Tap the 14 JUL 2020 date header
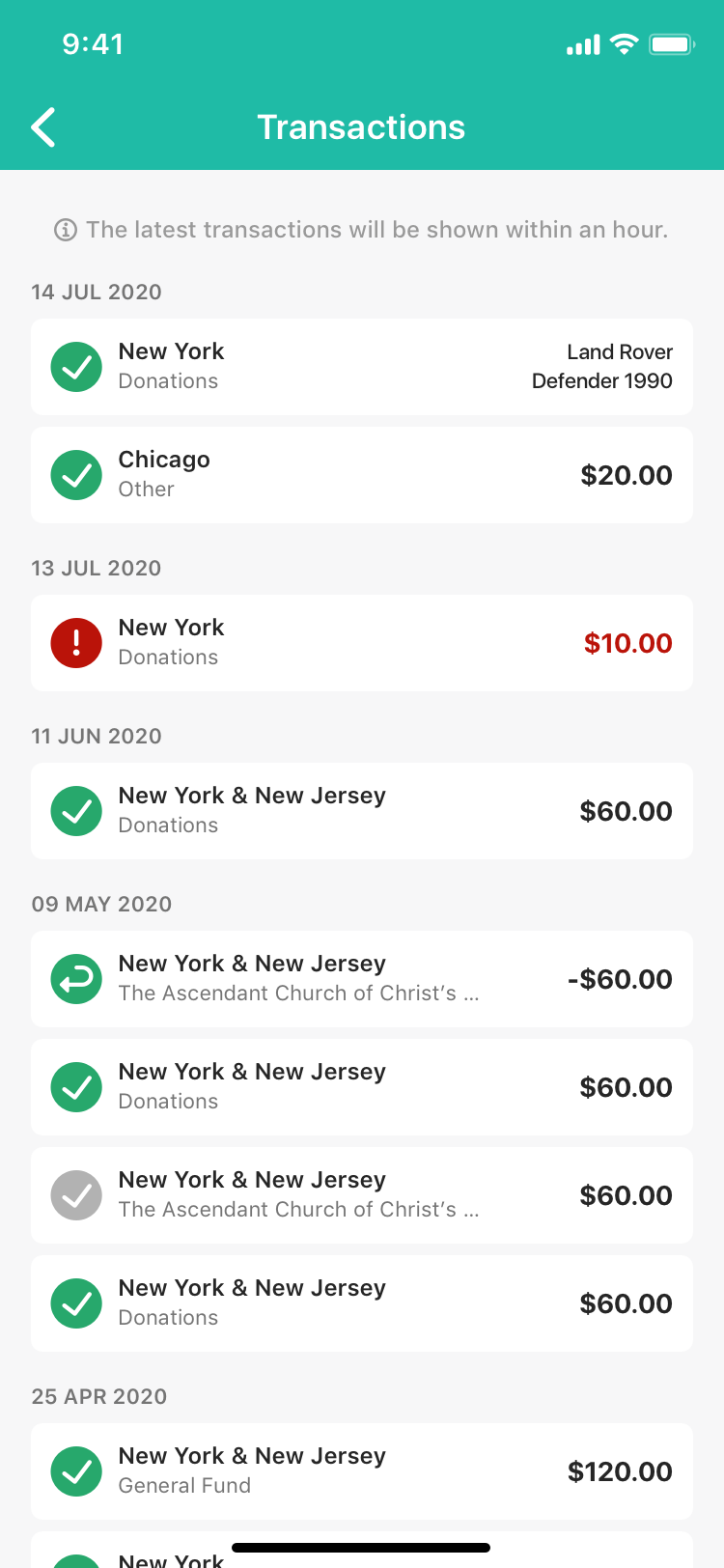The width and height of the screenshot is (724, 1568). tap(97, 292)
